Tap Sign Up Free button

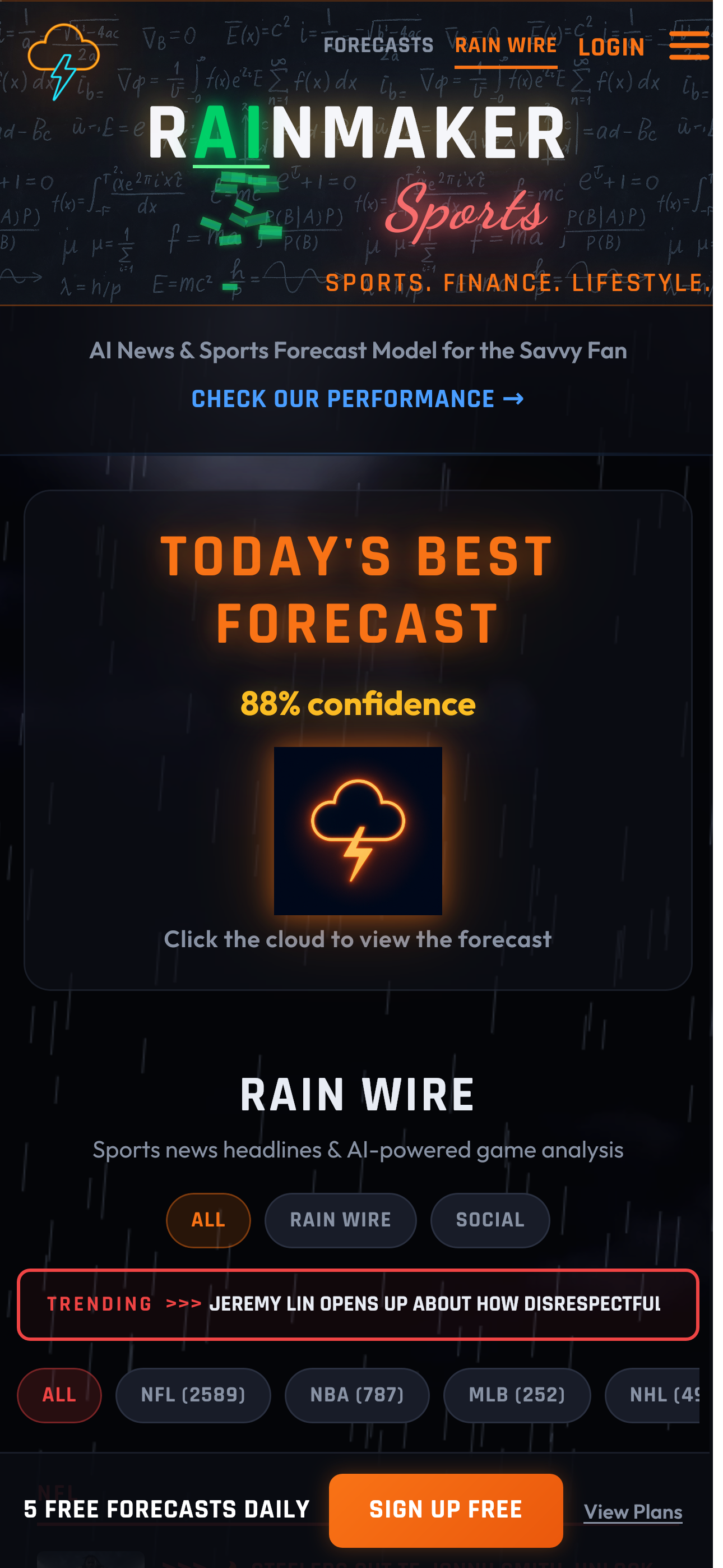(x=446, y=1510)
